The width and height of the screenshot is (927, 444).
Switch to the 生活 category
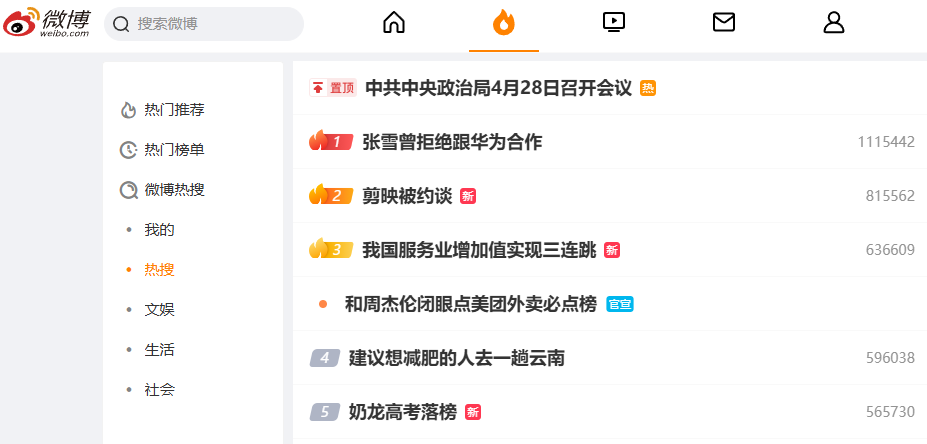point(159,350)
